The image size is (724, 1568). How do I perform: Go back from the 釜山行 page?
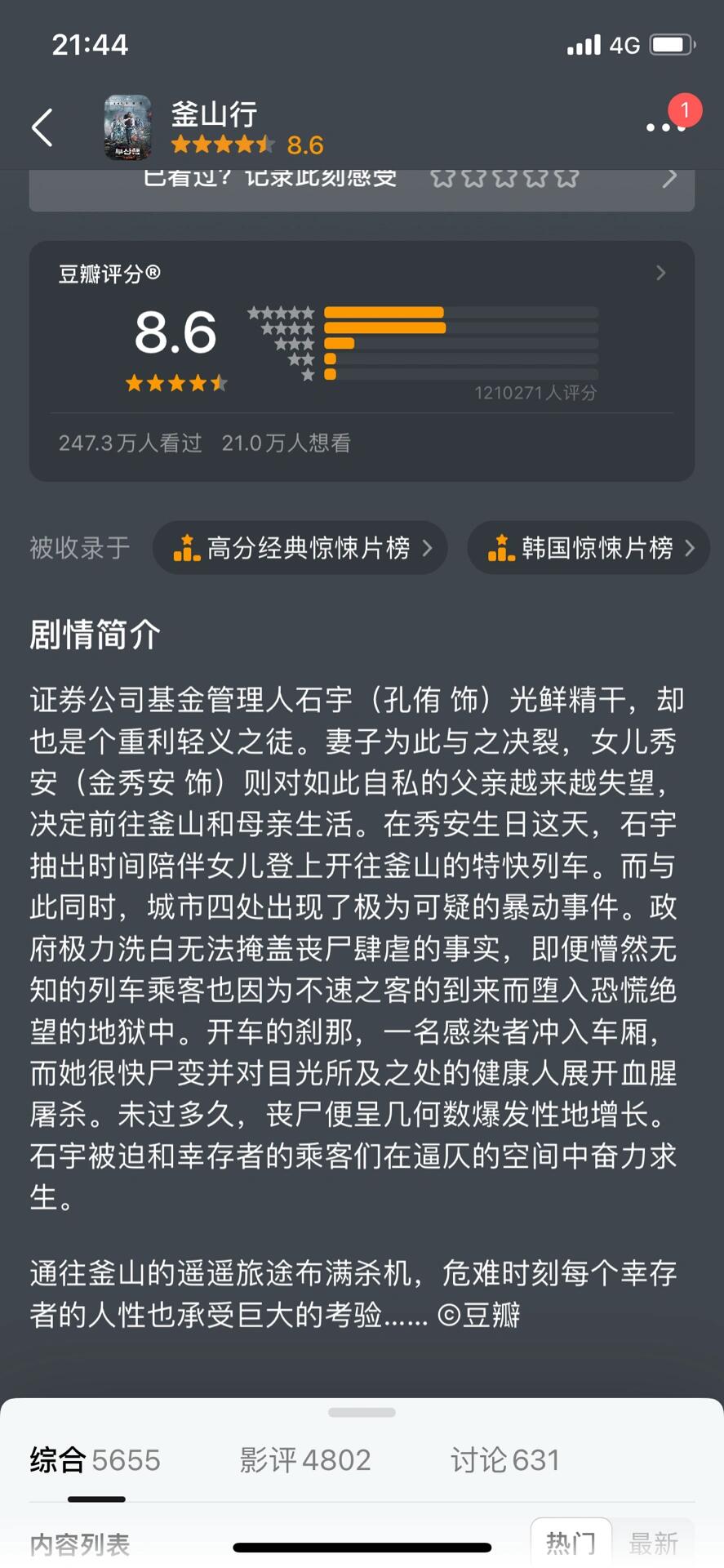[42, 127]
